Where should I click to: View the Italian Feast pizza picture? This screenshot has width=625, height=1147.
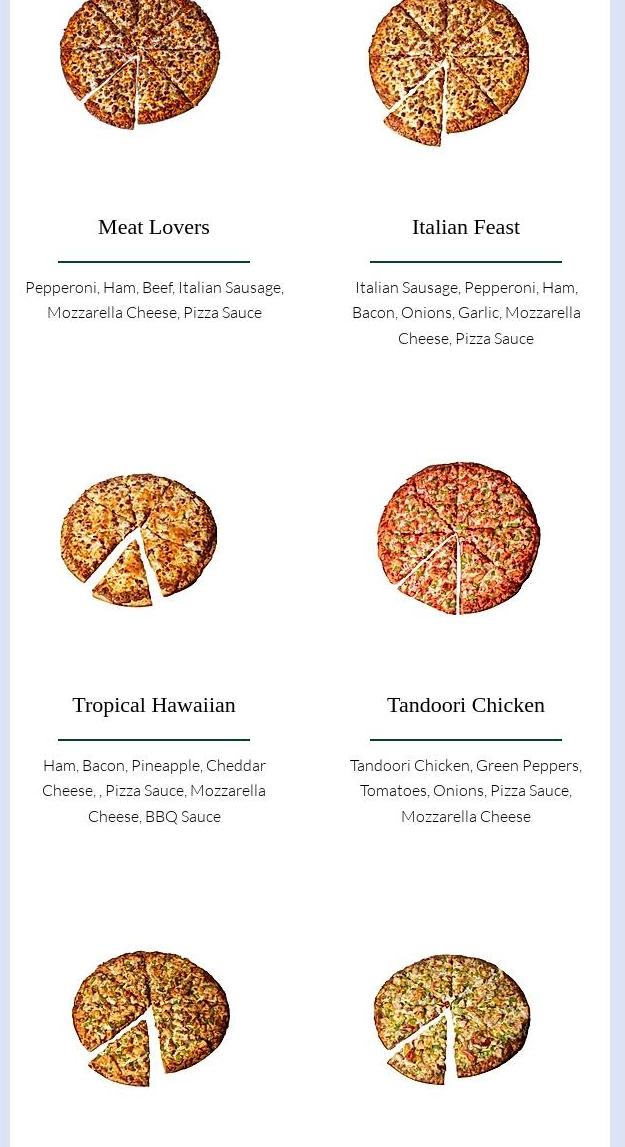coord(448,70)
